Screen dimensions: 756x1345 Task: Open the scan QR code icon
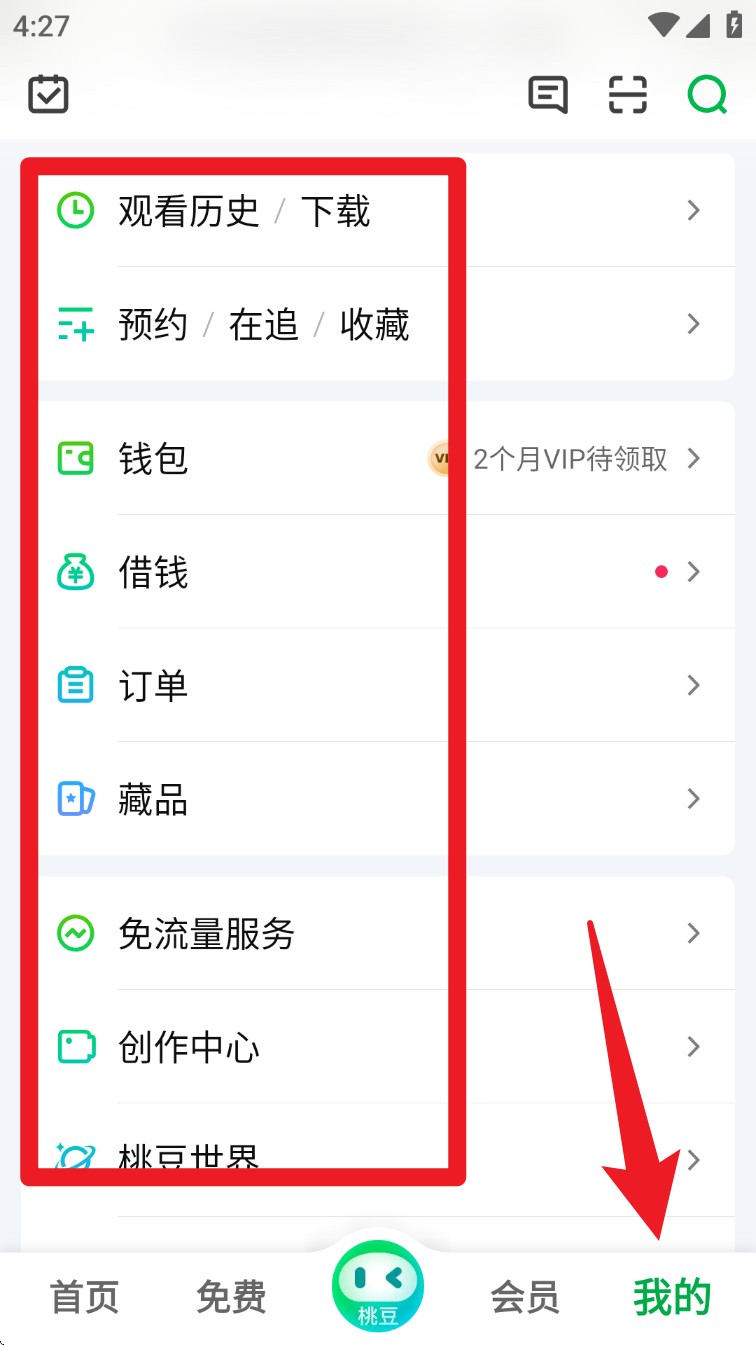627,95
